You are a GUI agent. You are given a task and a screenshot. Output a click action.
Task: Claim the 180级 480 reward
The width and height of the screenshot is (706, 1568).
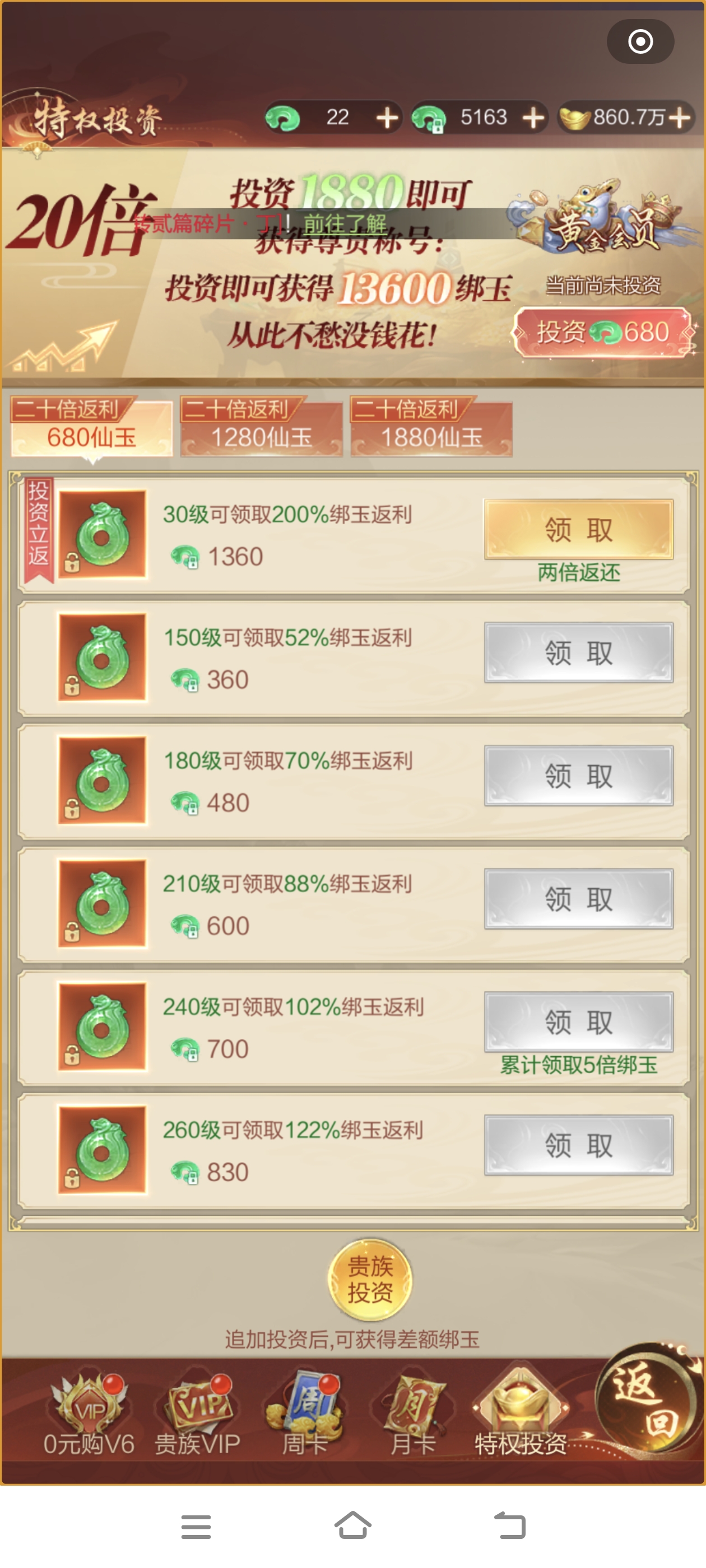click(578, 776)
